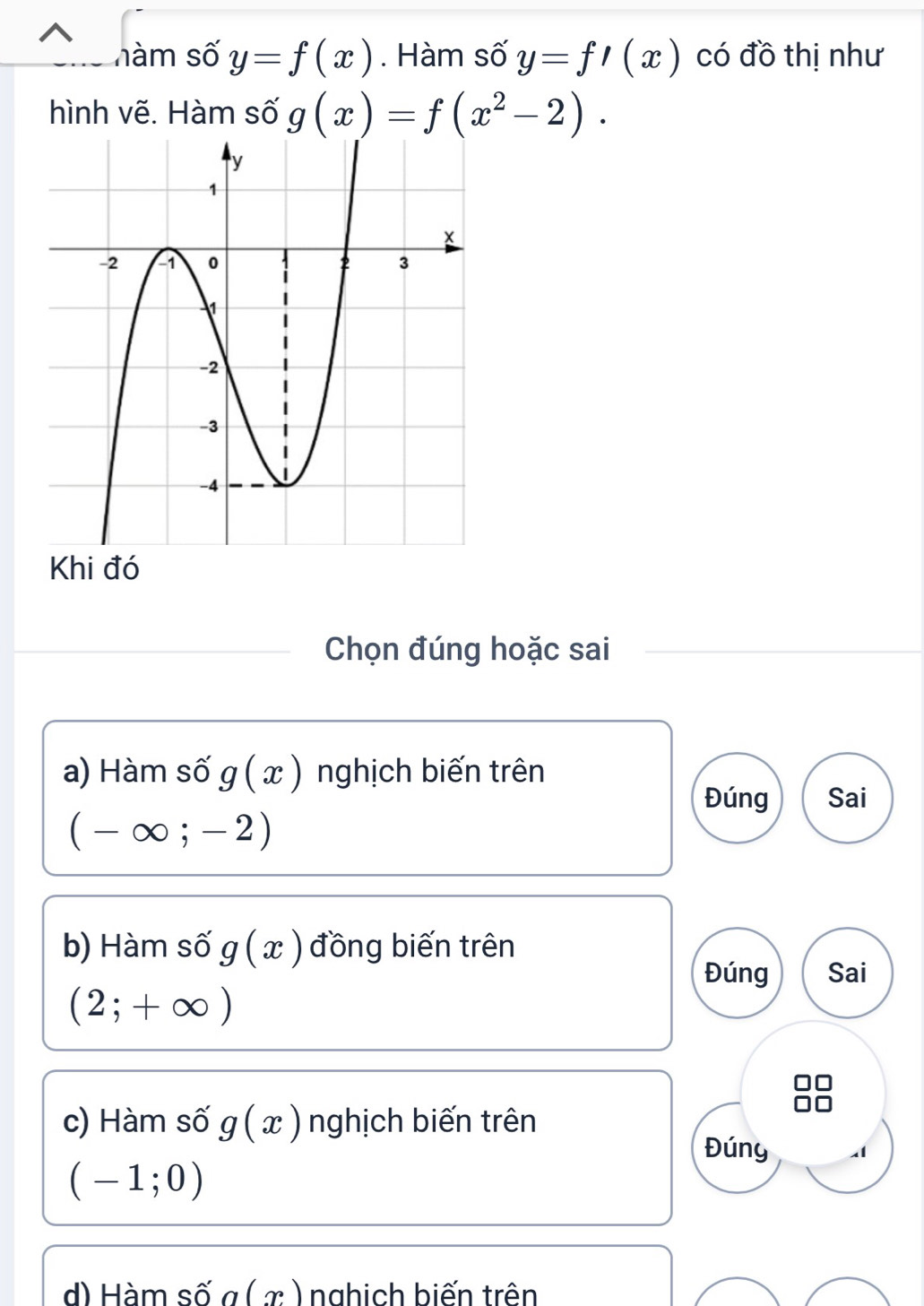Image resolution: width=924 pixels, height=1306 pixels.
Task: Select Sai for statement a
Action: 847,798
